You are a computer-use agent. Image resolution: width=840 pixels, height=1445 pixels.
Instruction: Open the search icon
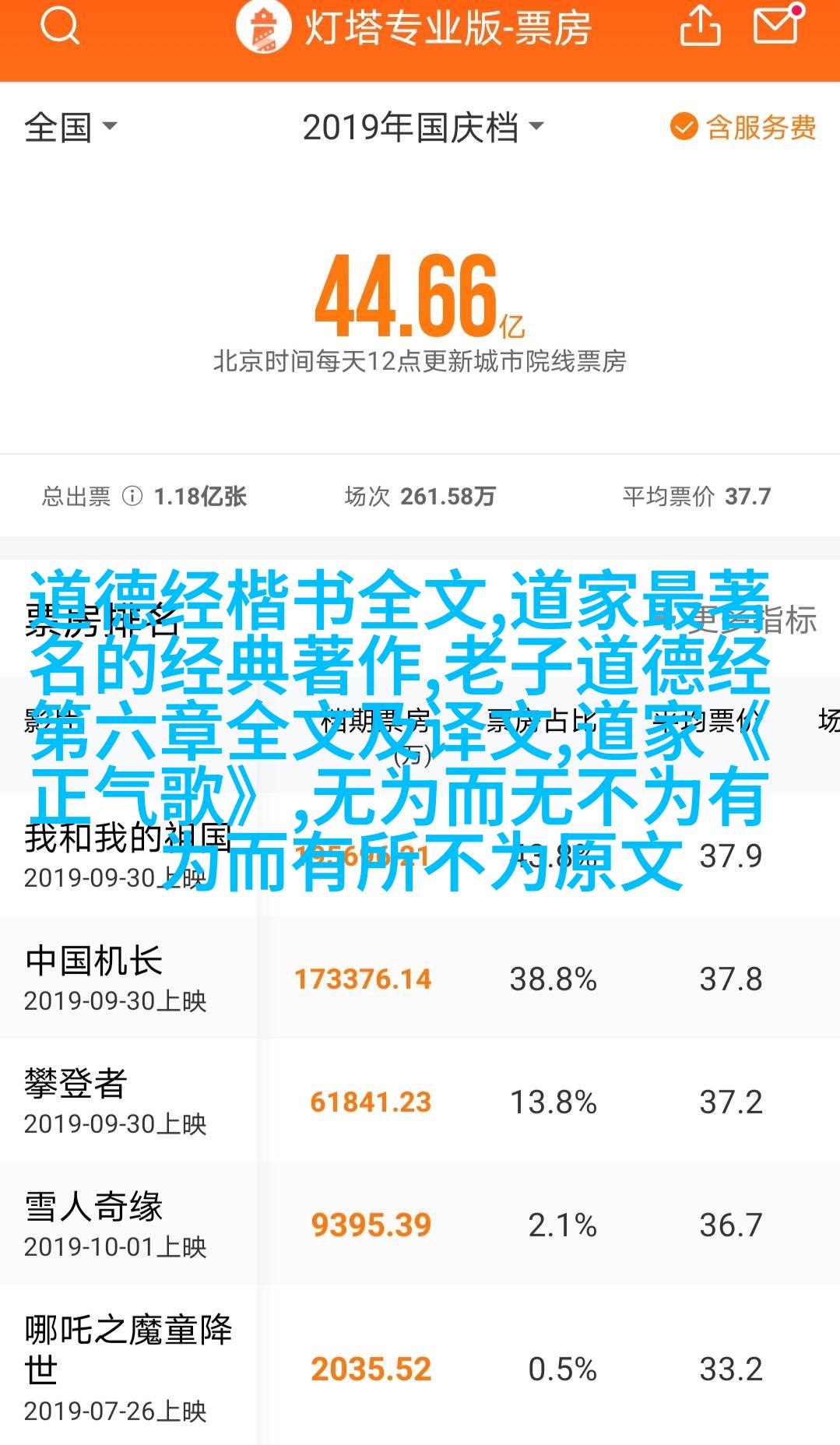coord(59,26)
